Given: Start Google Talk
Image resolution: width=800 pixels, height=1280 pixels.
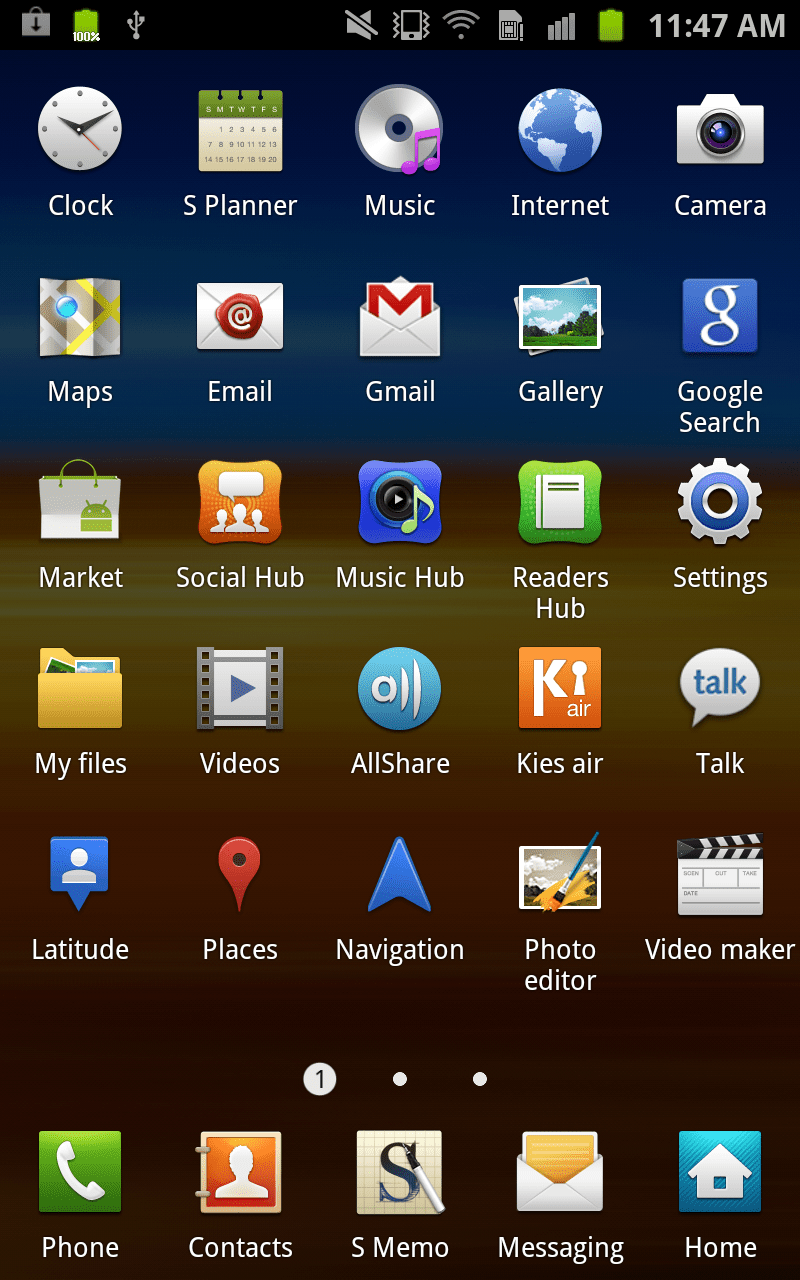Looking at the screenshot, I should click(x=720, y=688).
